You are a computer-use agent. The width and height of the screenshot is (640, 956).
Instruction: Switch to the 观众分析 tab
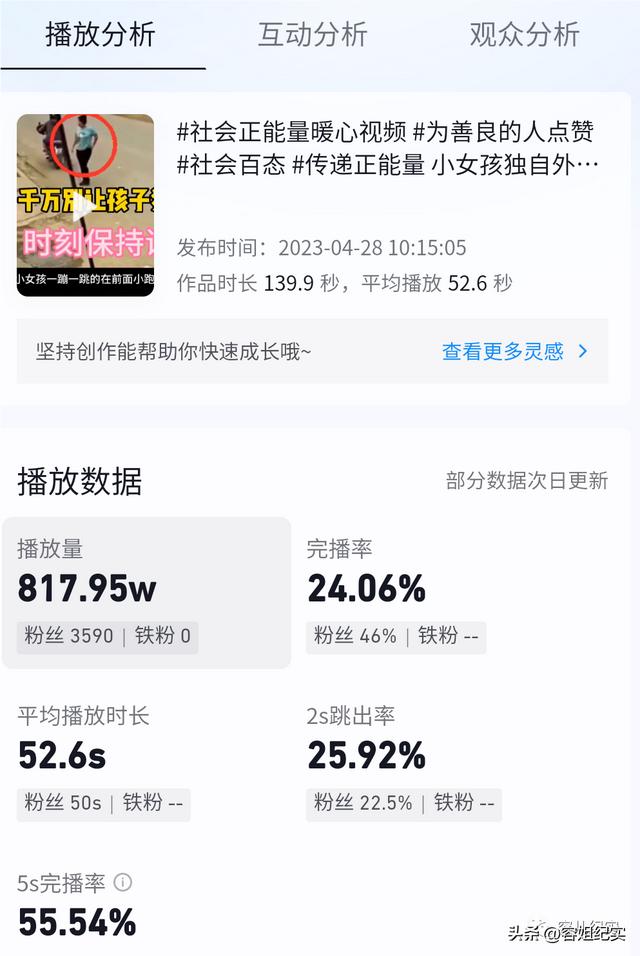click(524, 35)
